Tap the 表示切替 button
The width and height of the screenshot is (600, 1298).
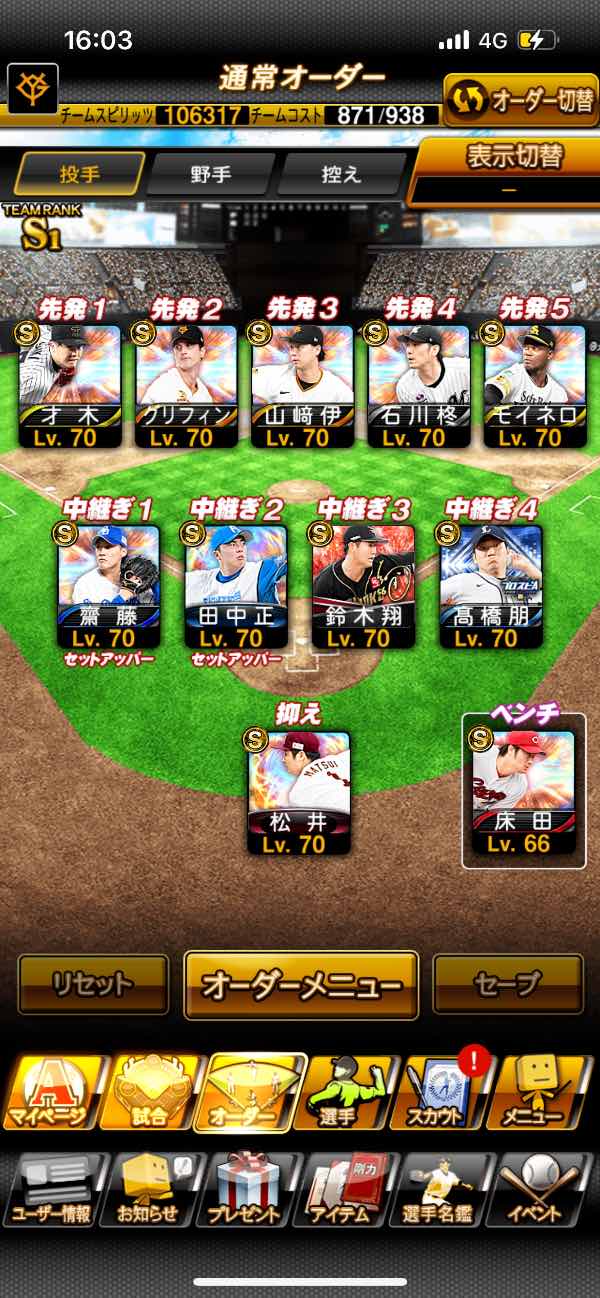[503, 170]
